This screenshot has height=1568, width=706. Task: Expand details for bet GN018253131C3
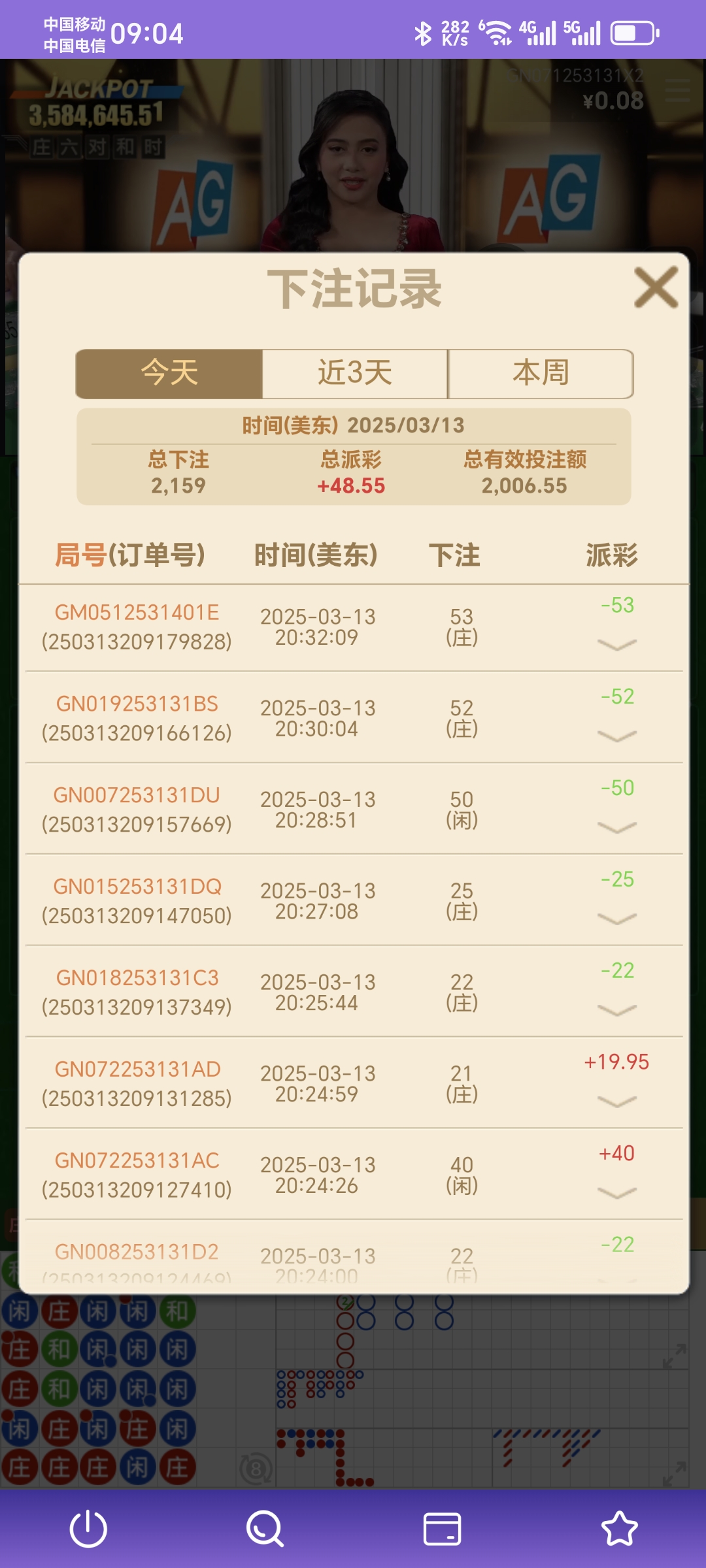point(616,1011)
